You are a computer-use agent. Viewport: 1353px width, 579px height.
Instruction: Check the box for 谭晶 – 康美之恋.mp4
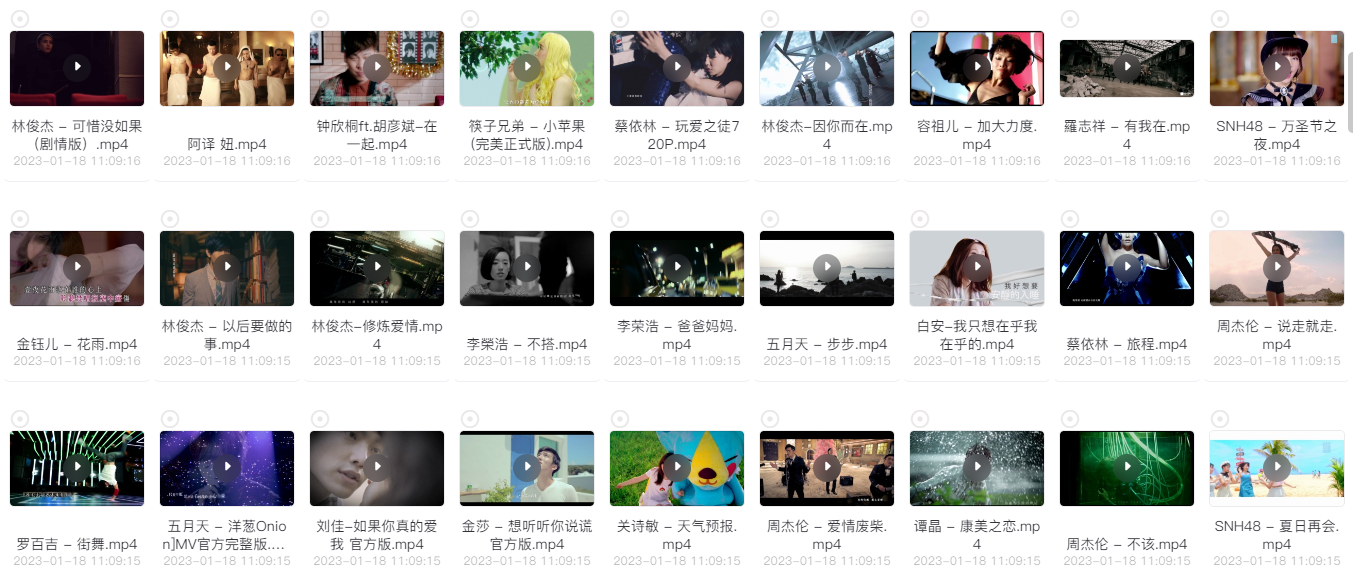919,419
